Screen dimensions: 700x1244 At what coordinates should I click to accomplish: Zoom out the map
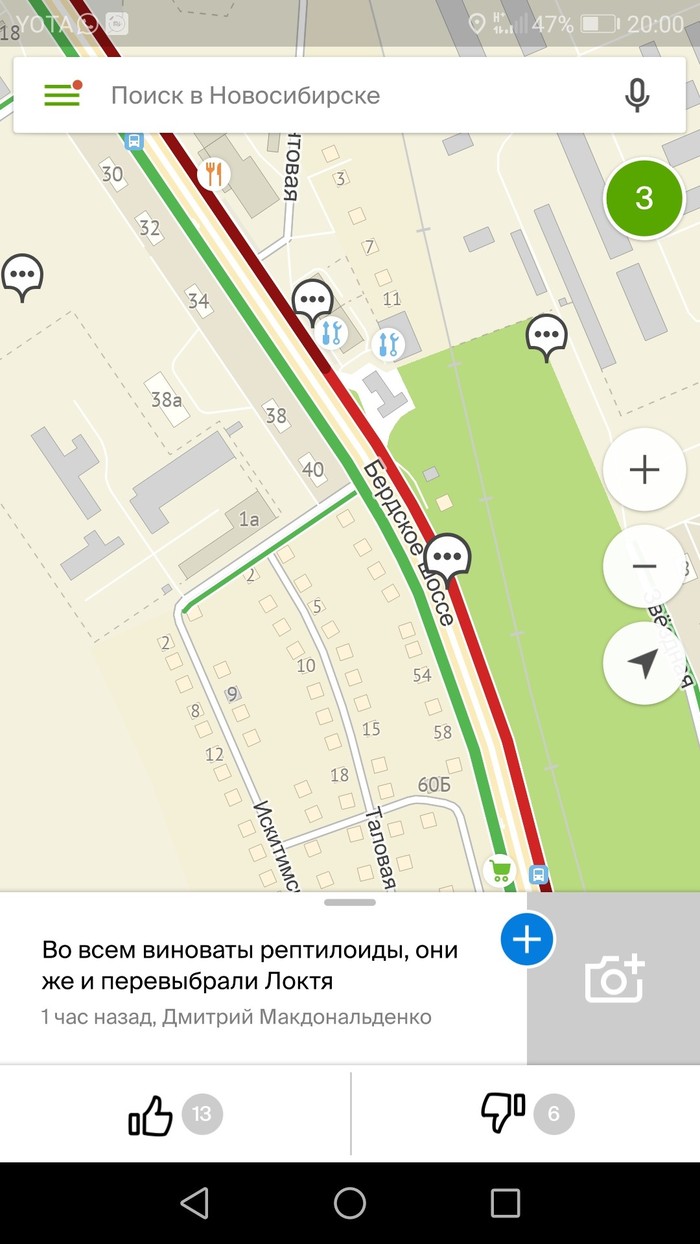644,566
